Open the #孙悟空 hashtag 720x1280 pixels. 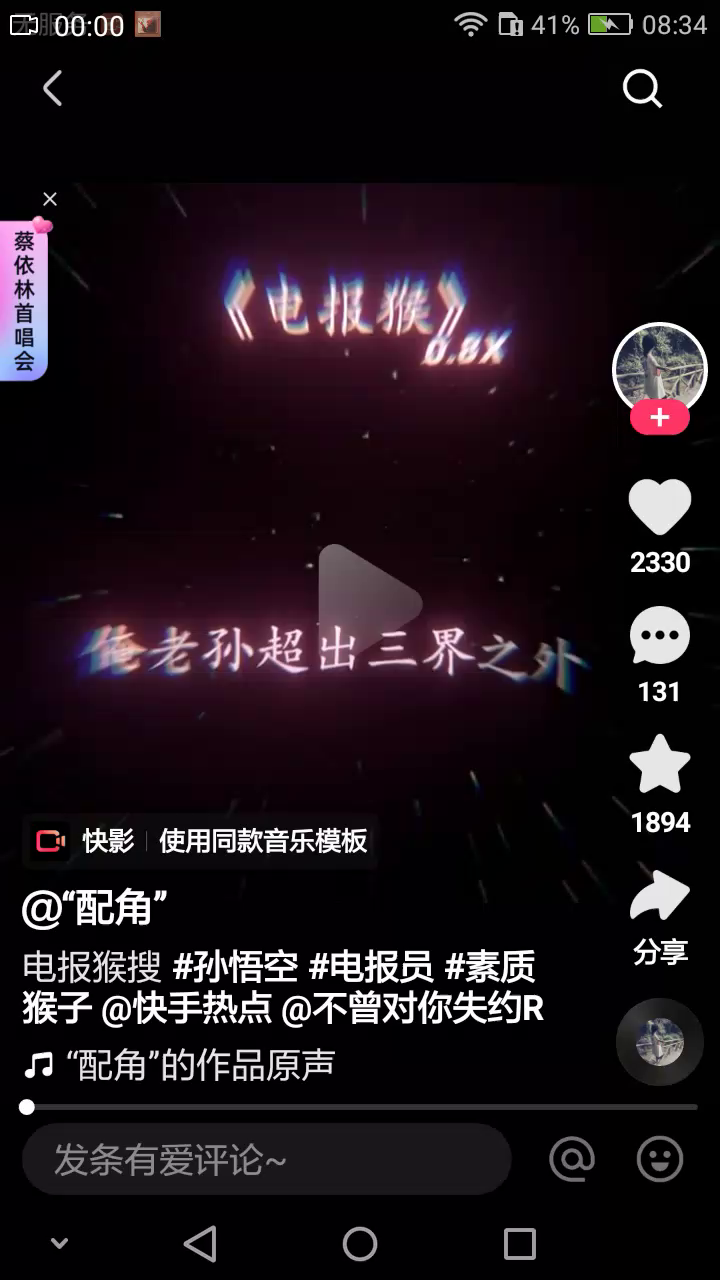236,967
